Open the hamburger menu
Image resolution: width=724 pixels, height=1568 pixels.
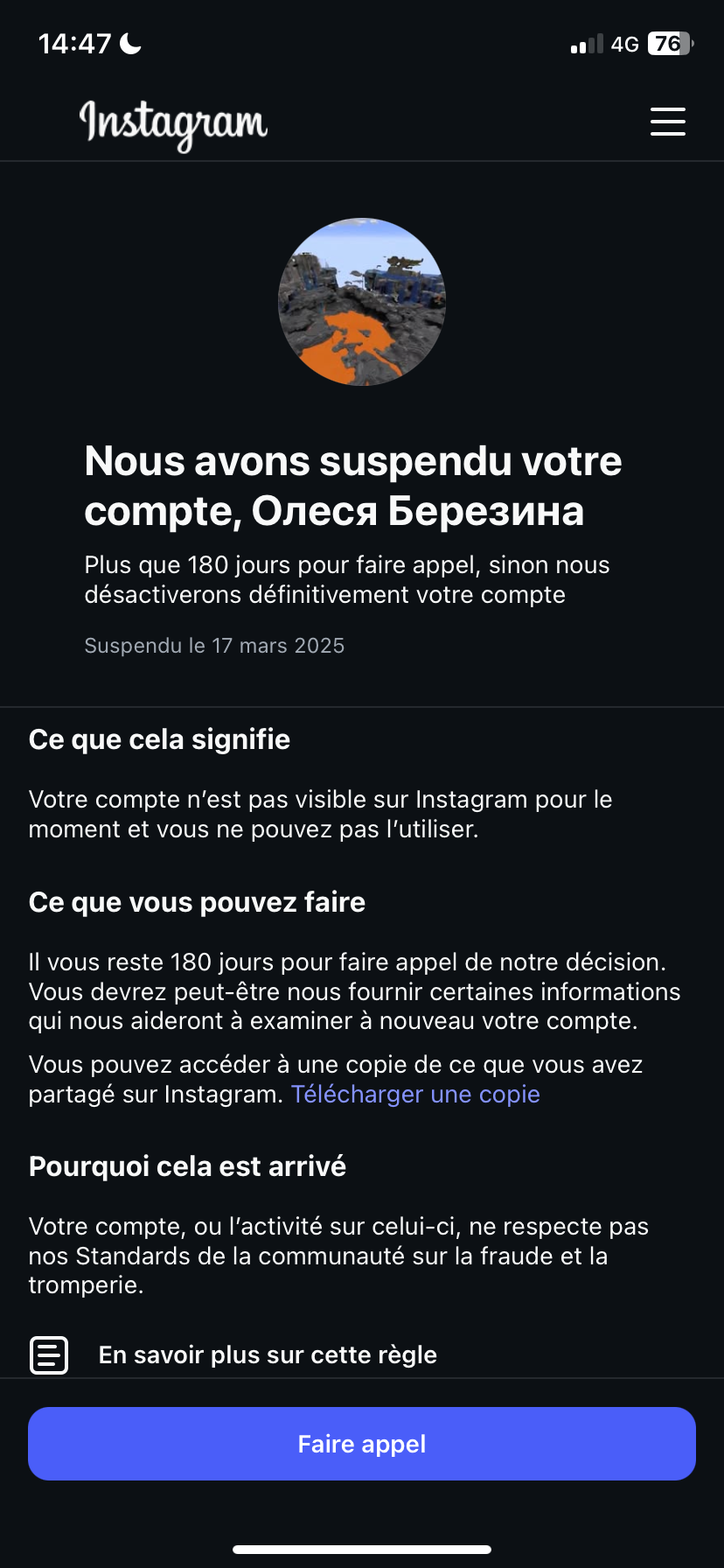(668, 122)
